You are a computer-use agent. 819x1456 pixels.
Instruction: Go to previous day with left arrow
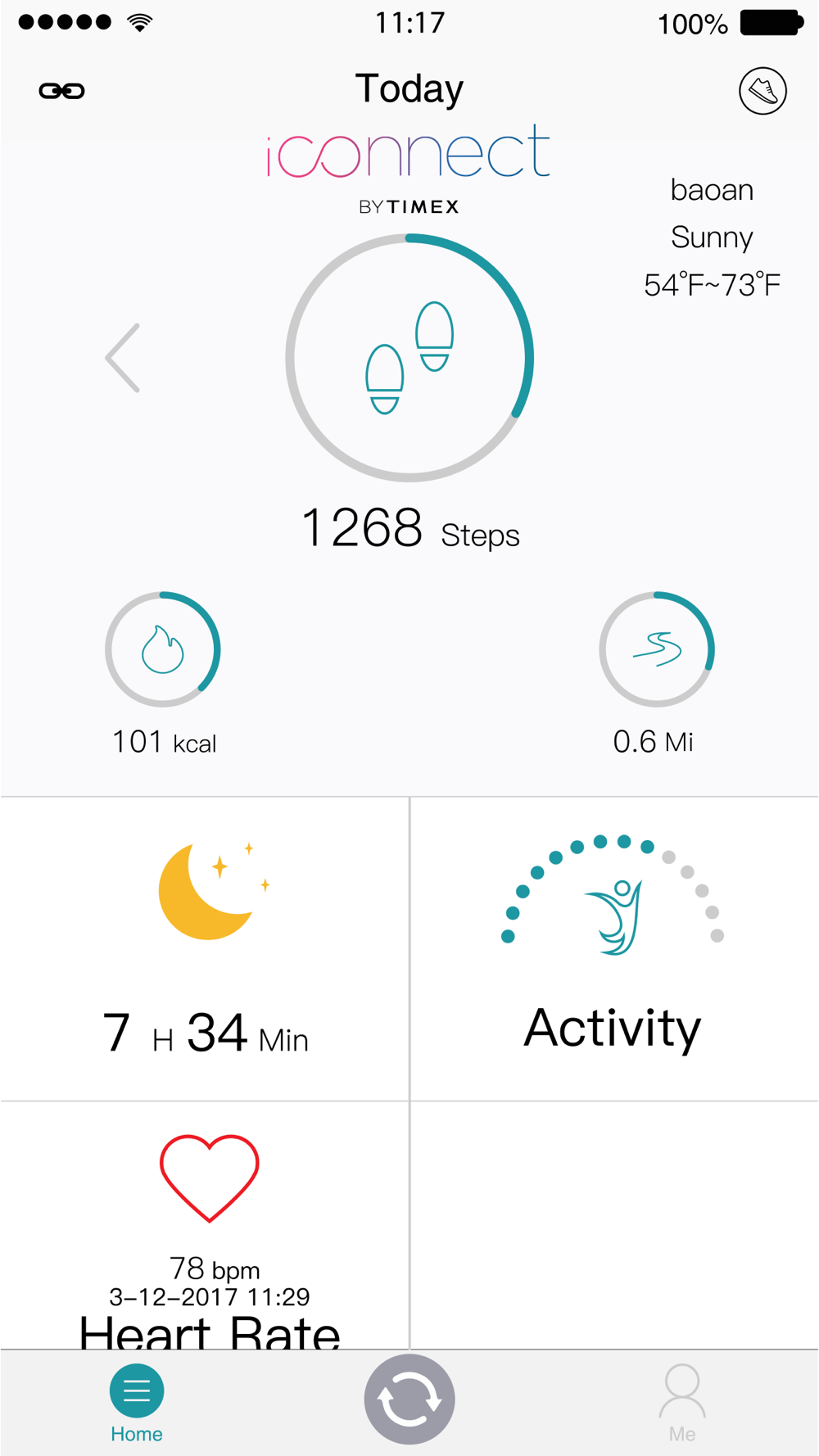(123, 358)
